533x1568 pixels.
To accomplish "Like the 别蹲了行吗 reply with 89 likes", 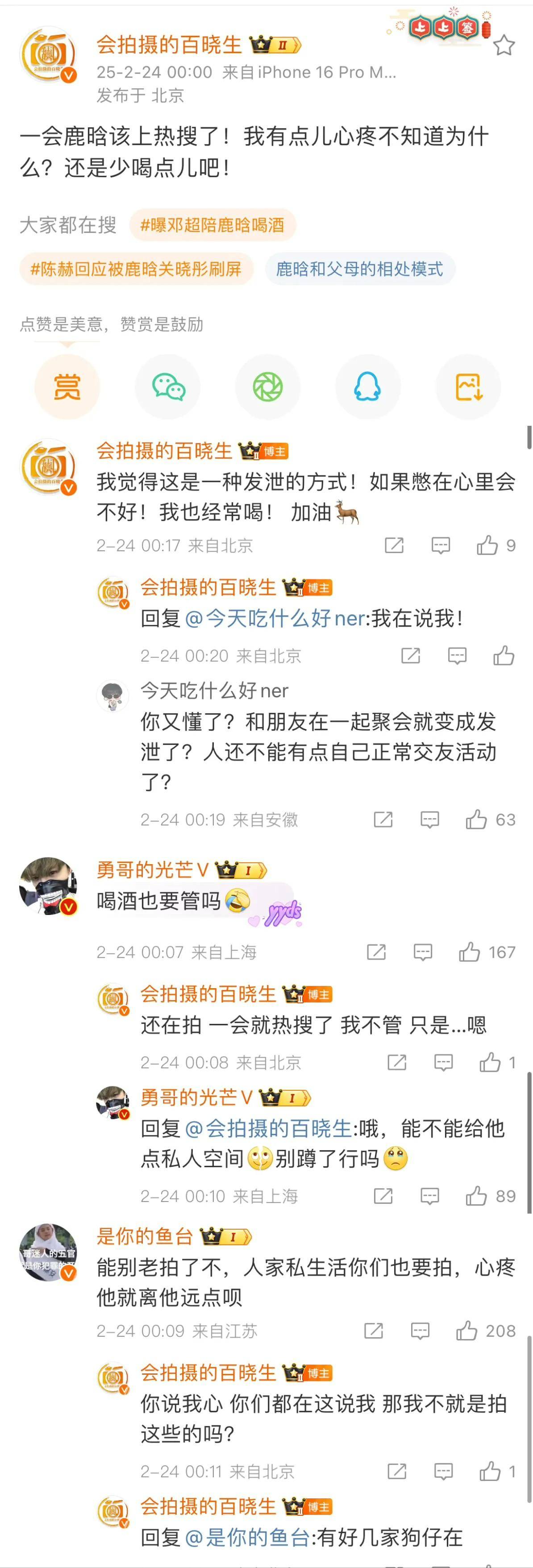I will [x=476, y=1196].
